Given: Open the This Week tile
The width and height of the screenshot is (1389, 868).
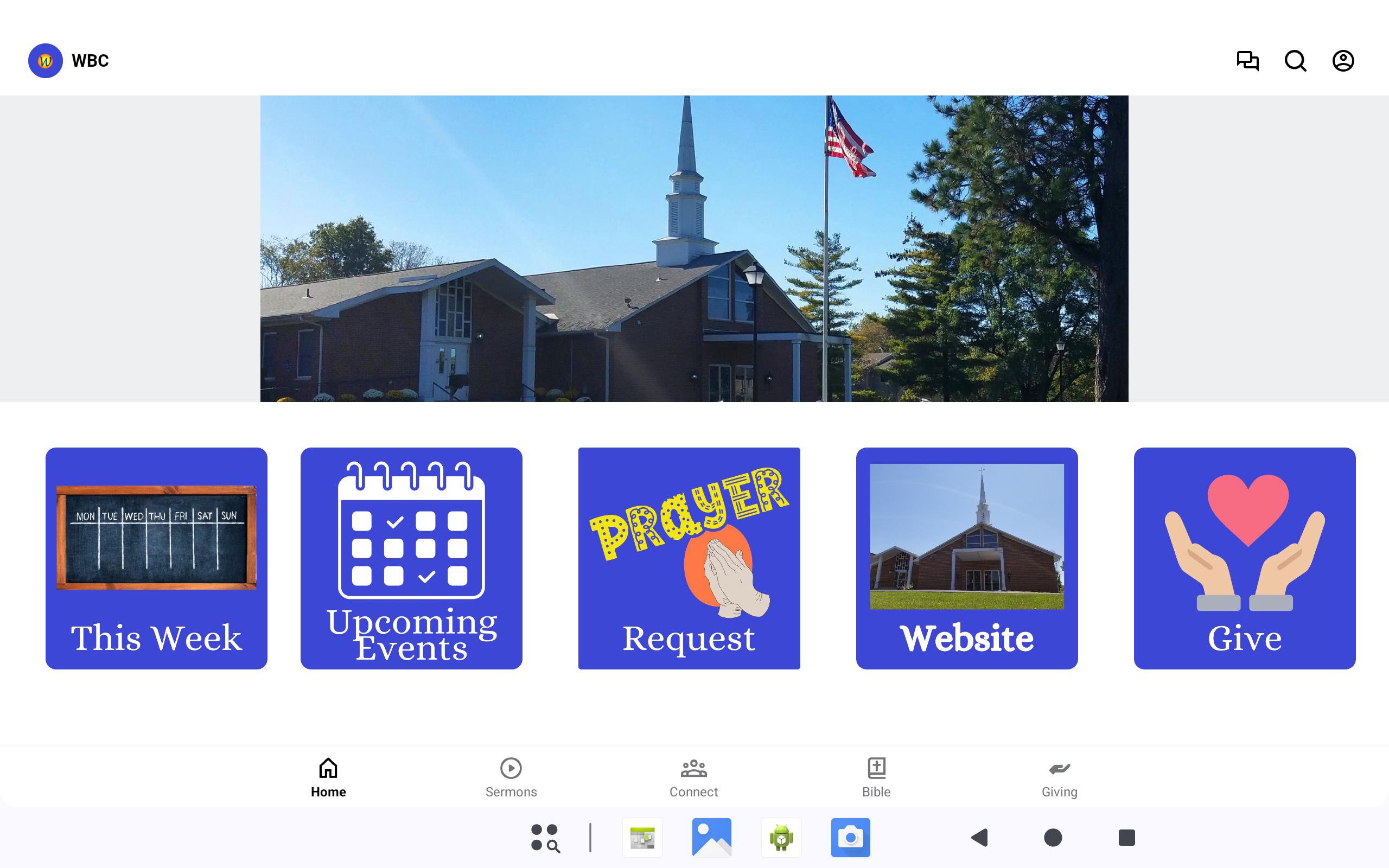Looking at the screenshot, I should click(x=156, y=558).
